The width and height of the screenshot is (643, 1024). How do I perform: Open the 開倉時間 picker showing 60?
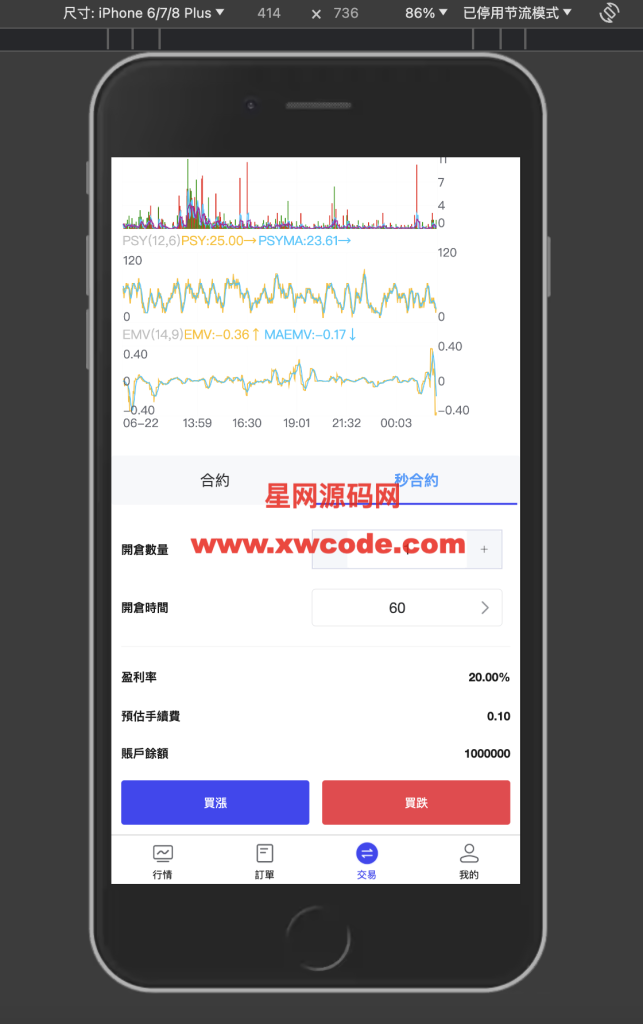(x=407, y=607)
